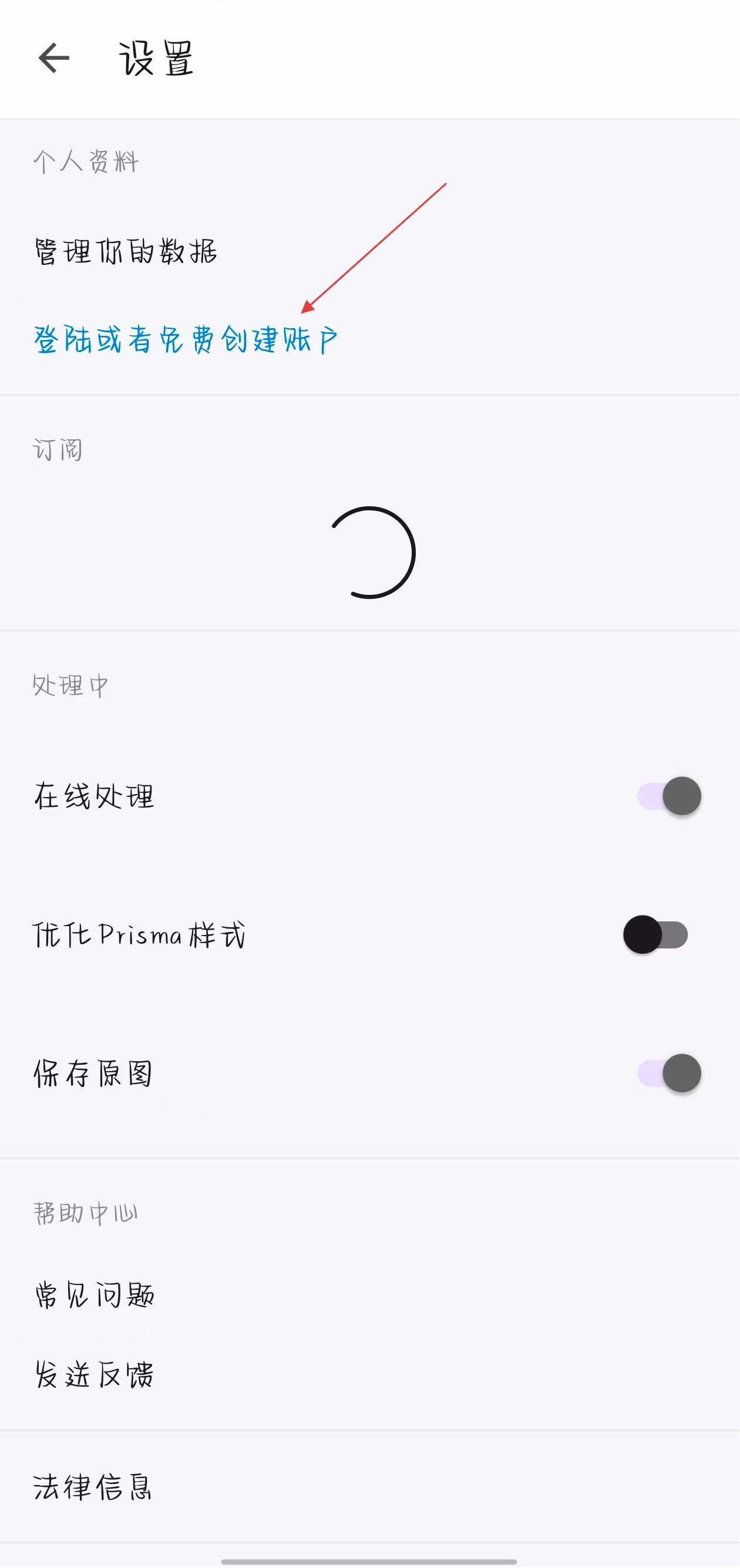Toggle the 保存原图 switch
740x1568 pixels.
[x=668, y=1073]
